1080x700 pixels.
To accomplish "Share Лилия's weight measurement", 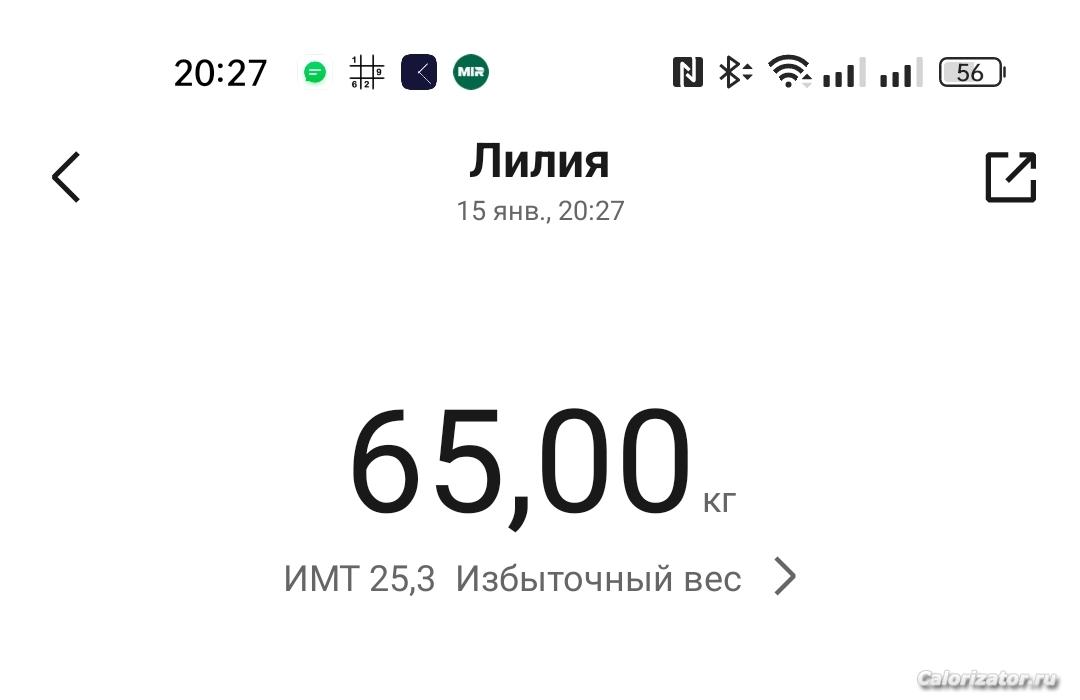I will pyautogui.click(x=1010, y=178).
